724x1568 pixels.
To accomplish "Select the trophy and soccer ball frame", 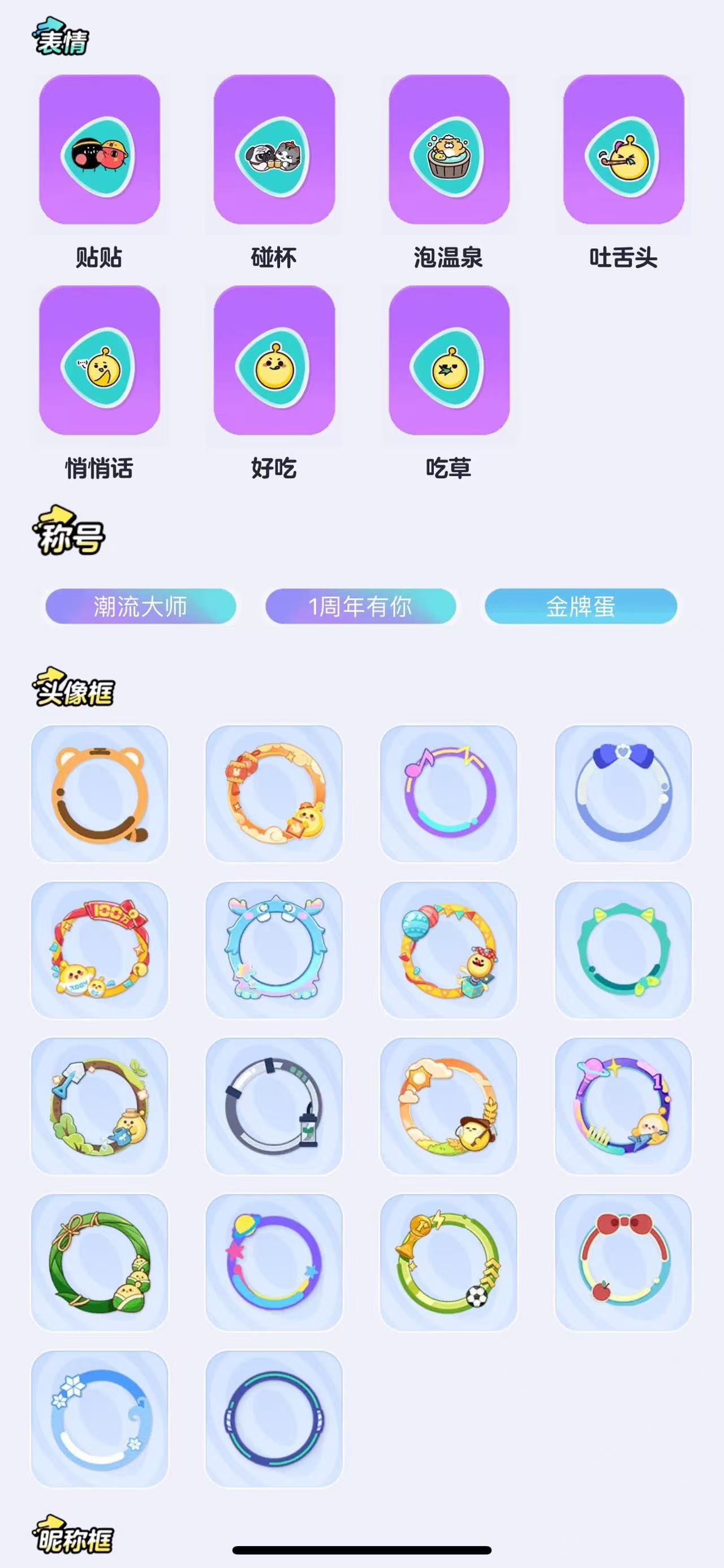I will [x=449, y=1263].
